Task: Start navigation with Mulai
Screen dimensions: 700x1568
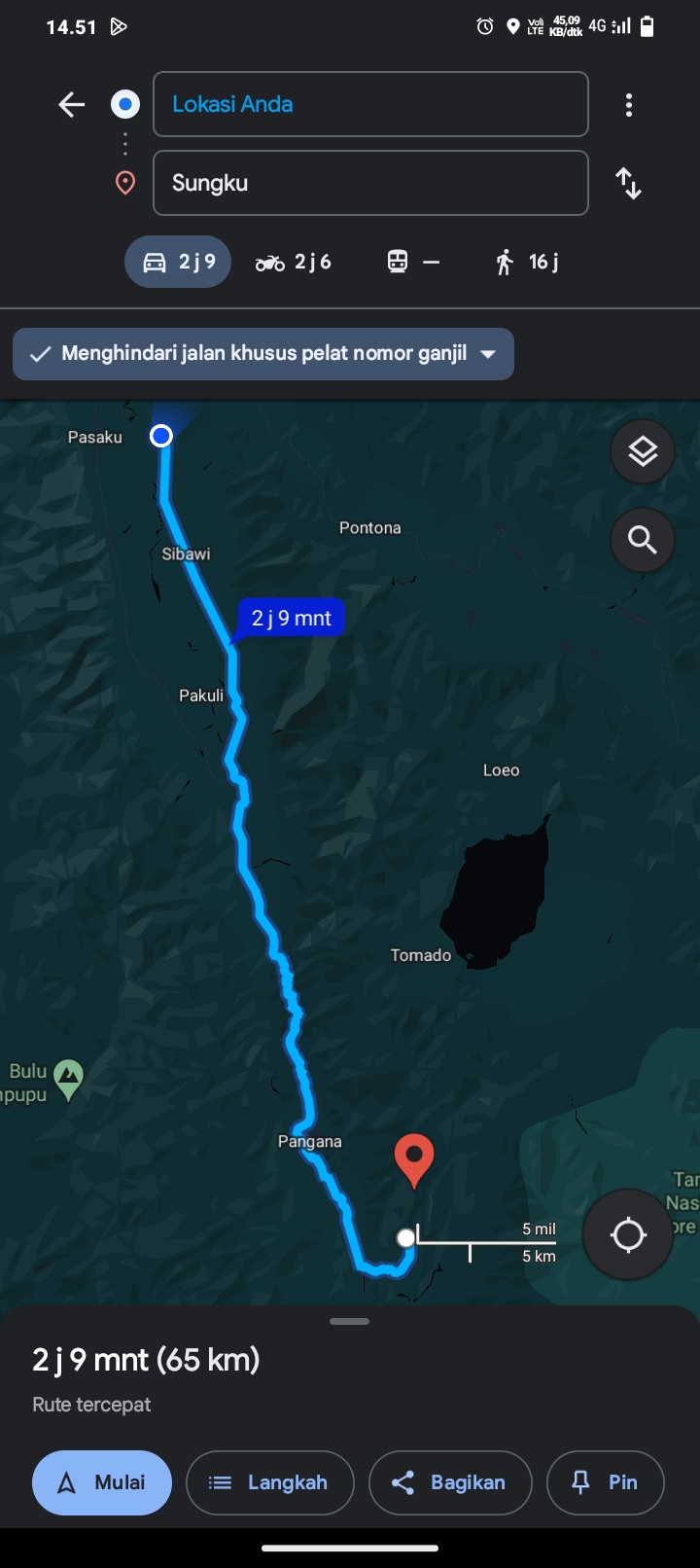Action: (x=102, y=1482)
